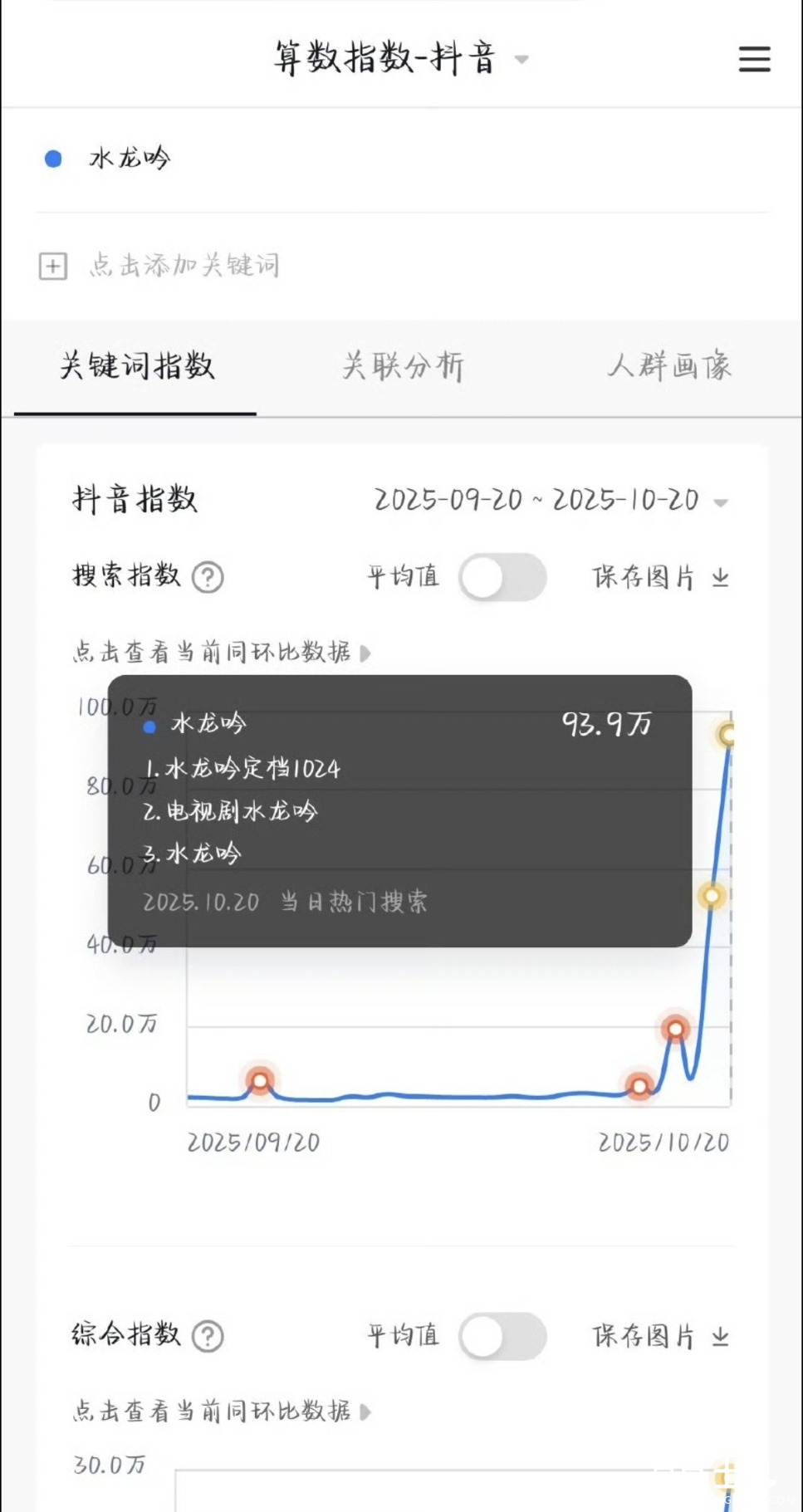
Task: Click the 点击添加关键词 text link
Action: tap(184, 265)
